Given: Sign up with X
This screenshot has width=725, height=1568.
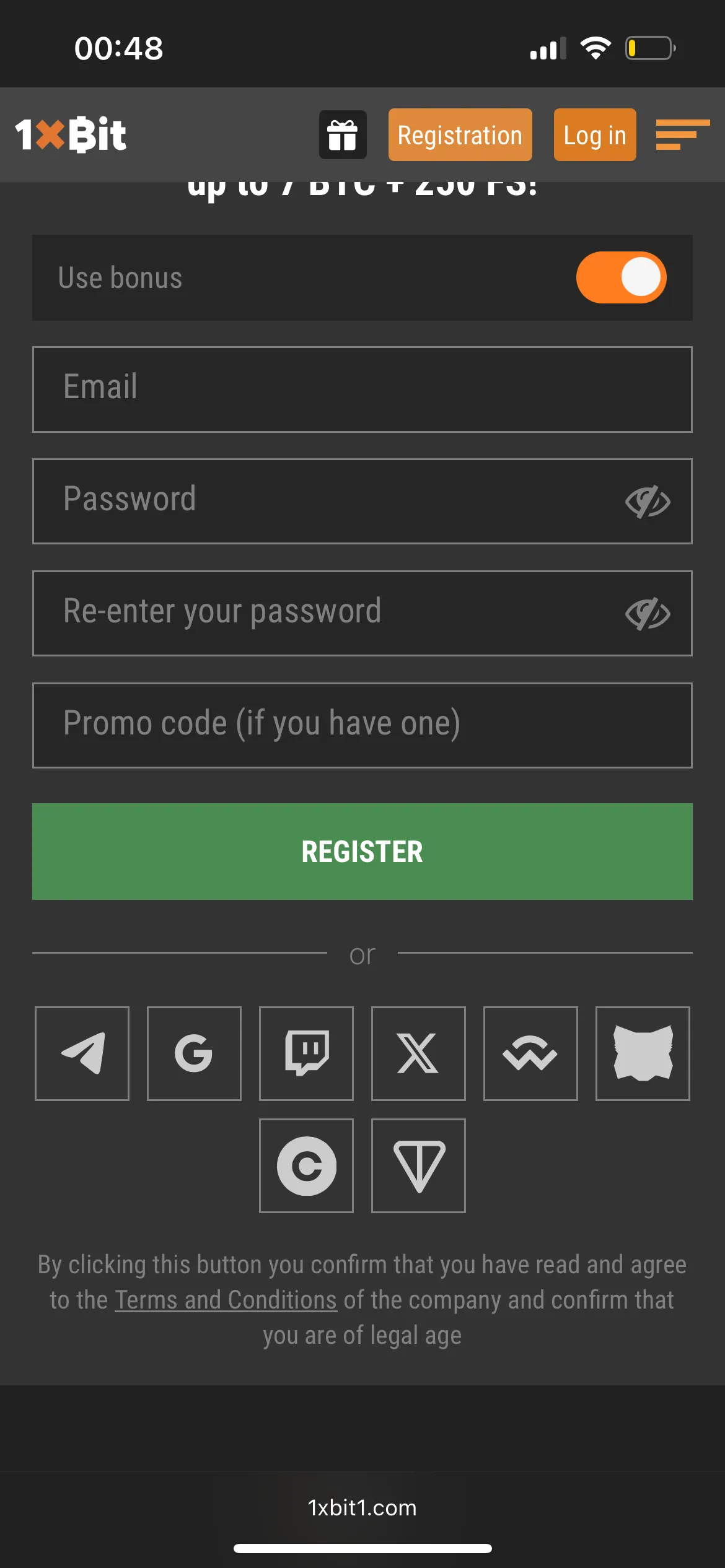Looking at the screenshot, I should tap(418, 1053).
